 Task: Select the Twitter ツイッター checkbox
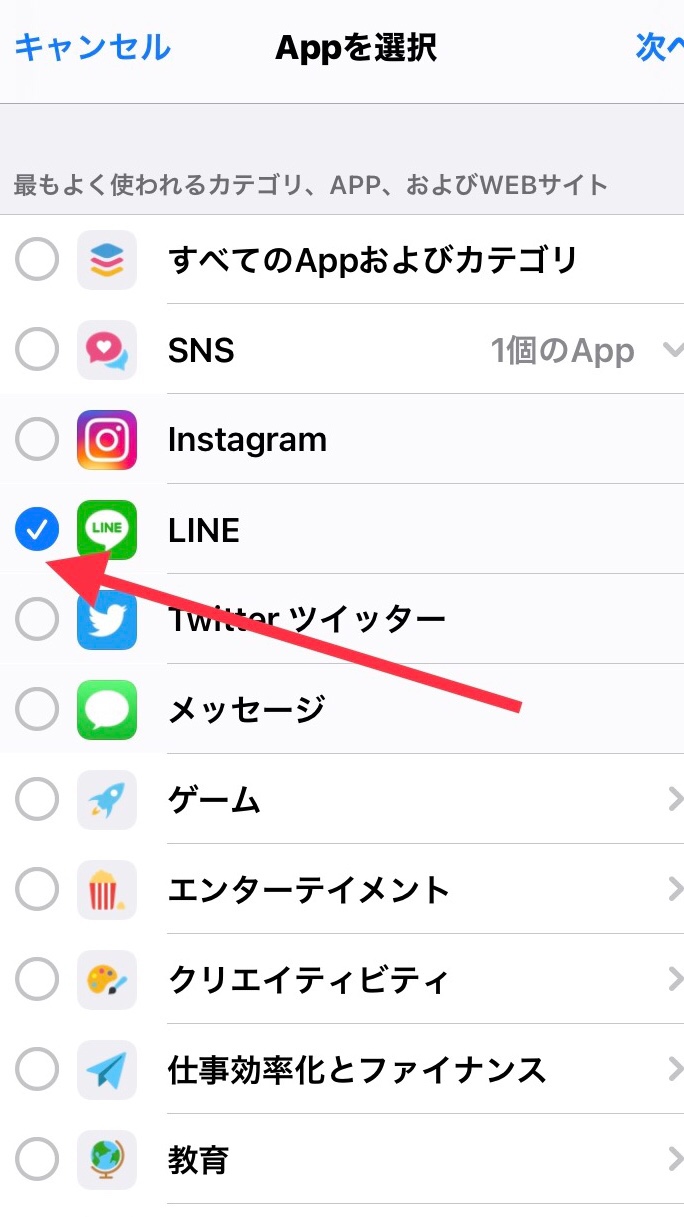click(37, 619)
